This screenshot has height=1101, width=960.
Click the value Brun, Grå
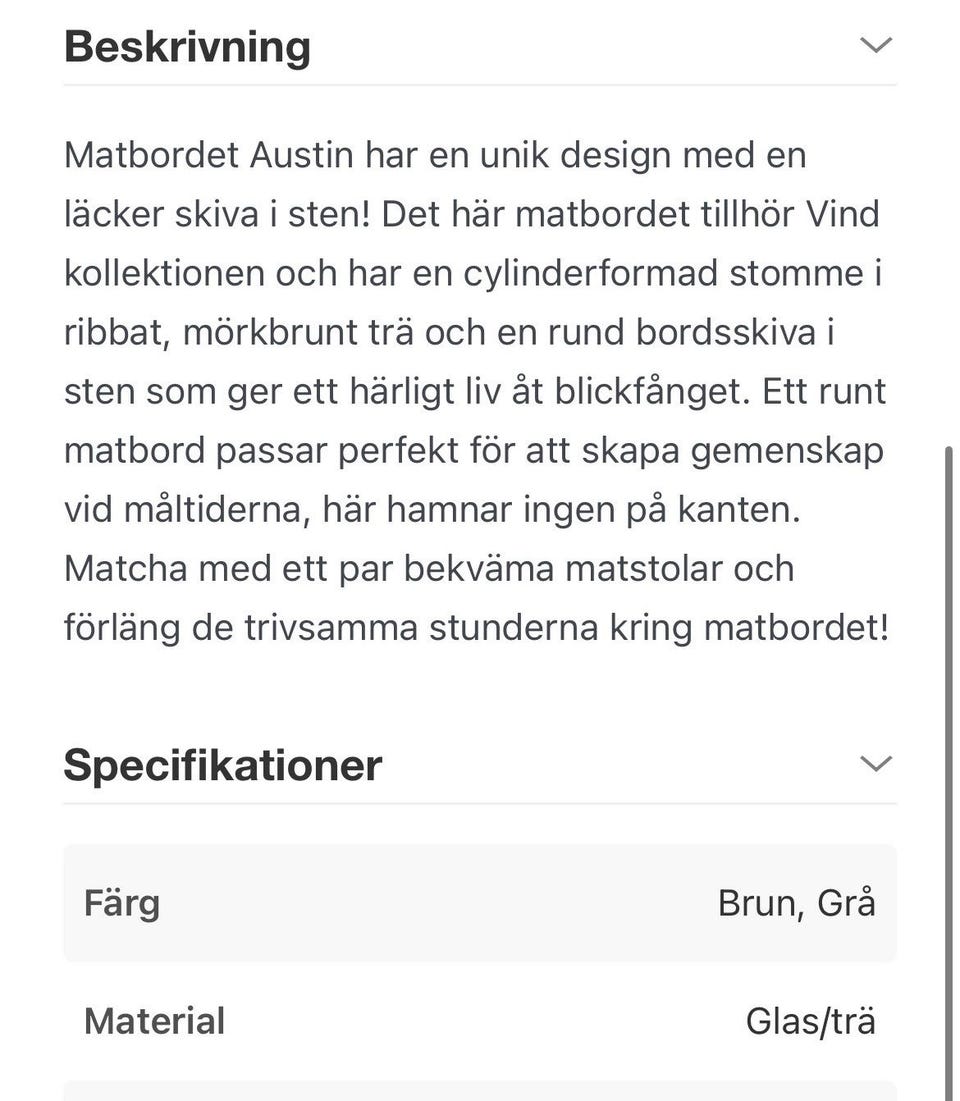(796, 901)
